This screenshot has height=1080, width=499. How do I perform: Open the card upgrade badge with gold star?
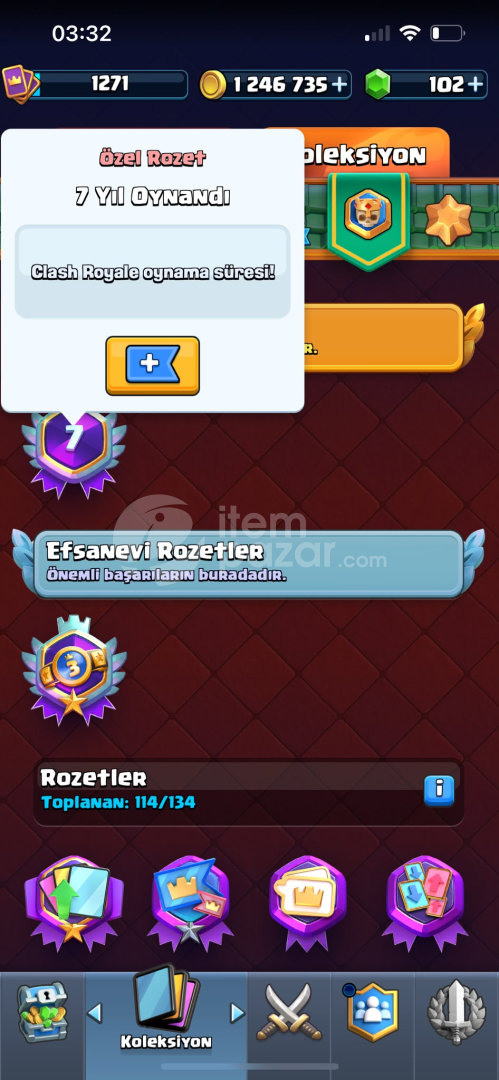click(x=74, y=903)
